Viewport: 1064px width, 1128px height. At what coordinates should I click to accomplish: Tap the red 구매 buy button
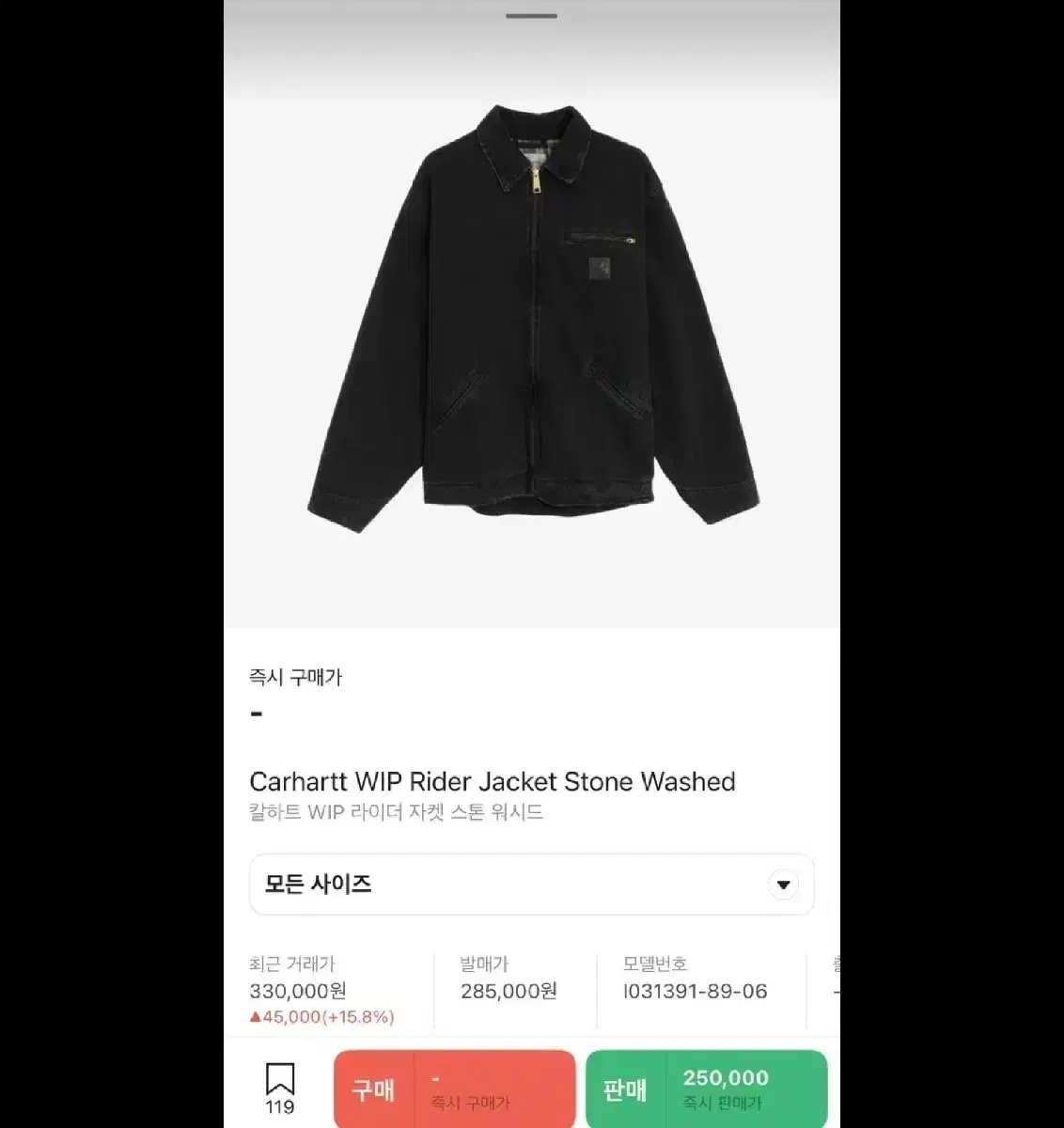pos(374,1089)
